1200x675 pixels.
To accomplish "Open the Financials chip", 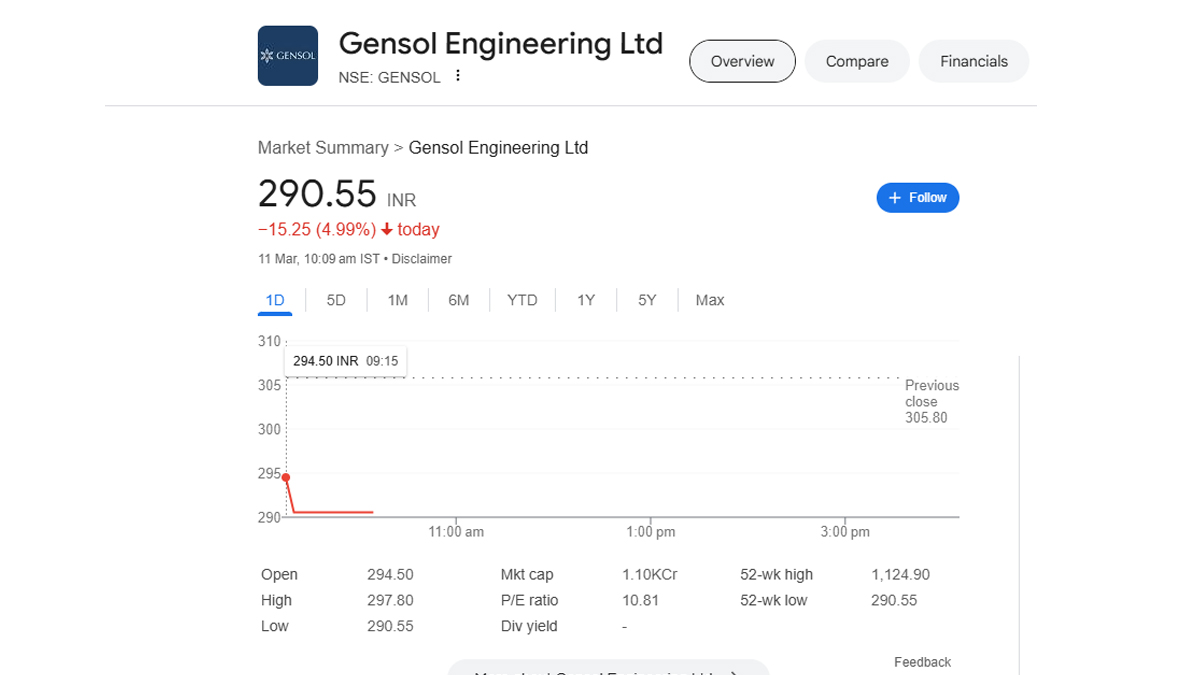I will click(973, 61).
